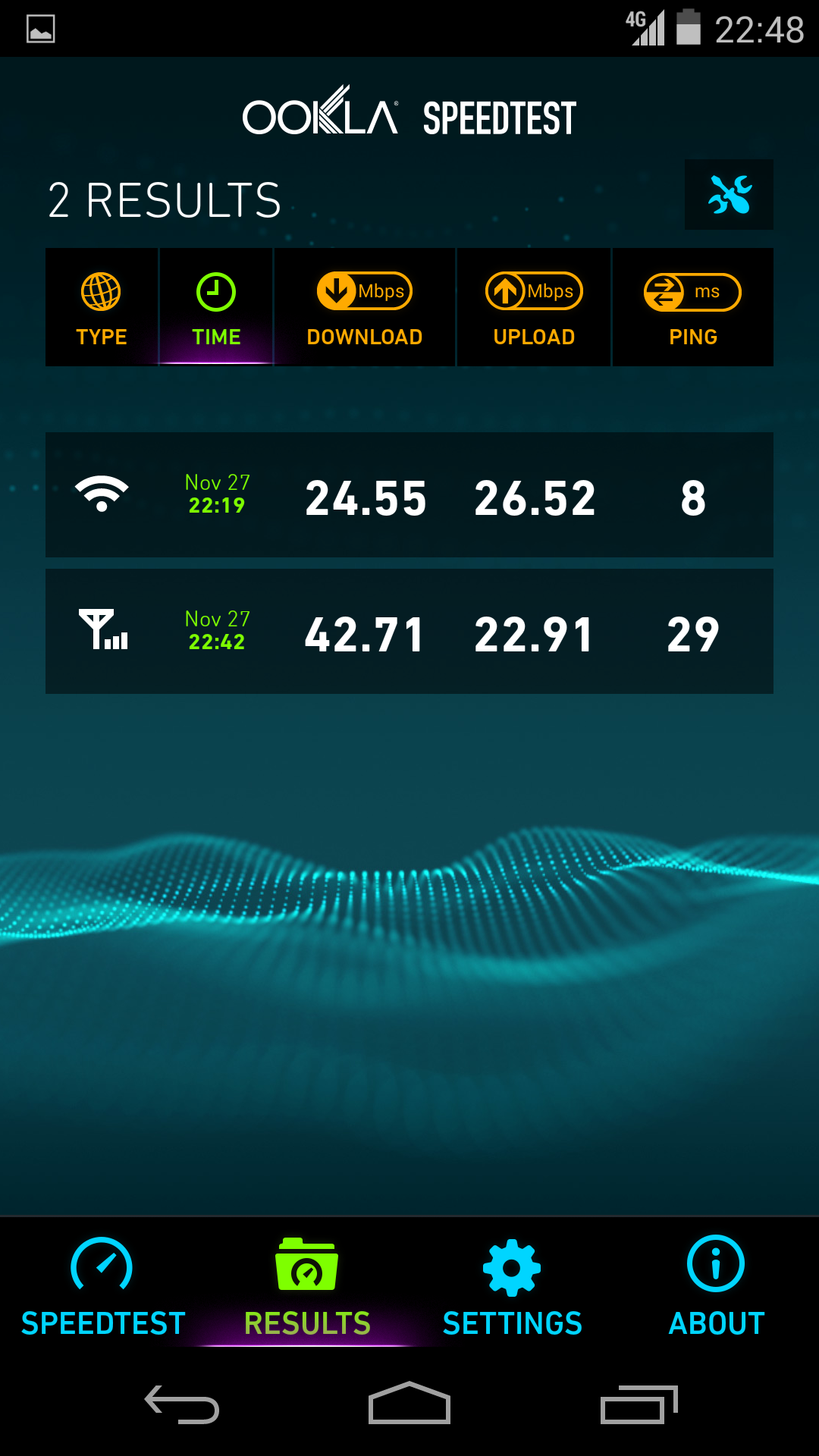Go to the home screen

pos(409,1403)
